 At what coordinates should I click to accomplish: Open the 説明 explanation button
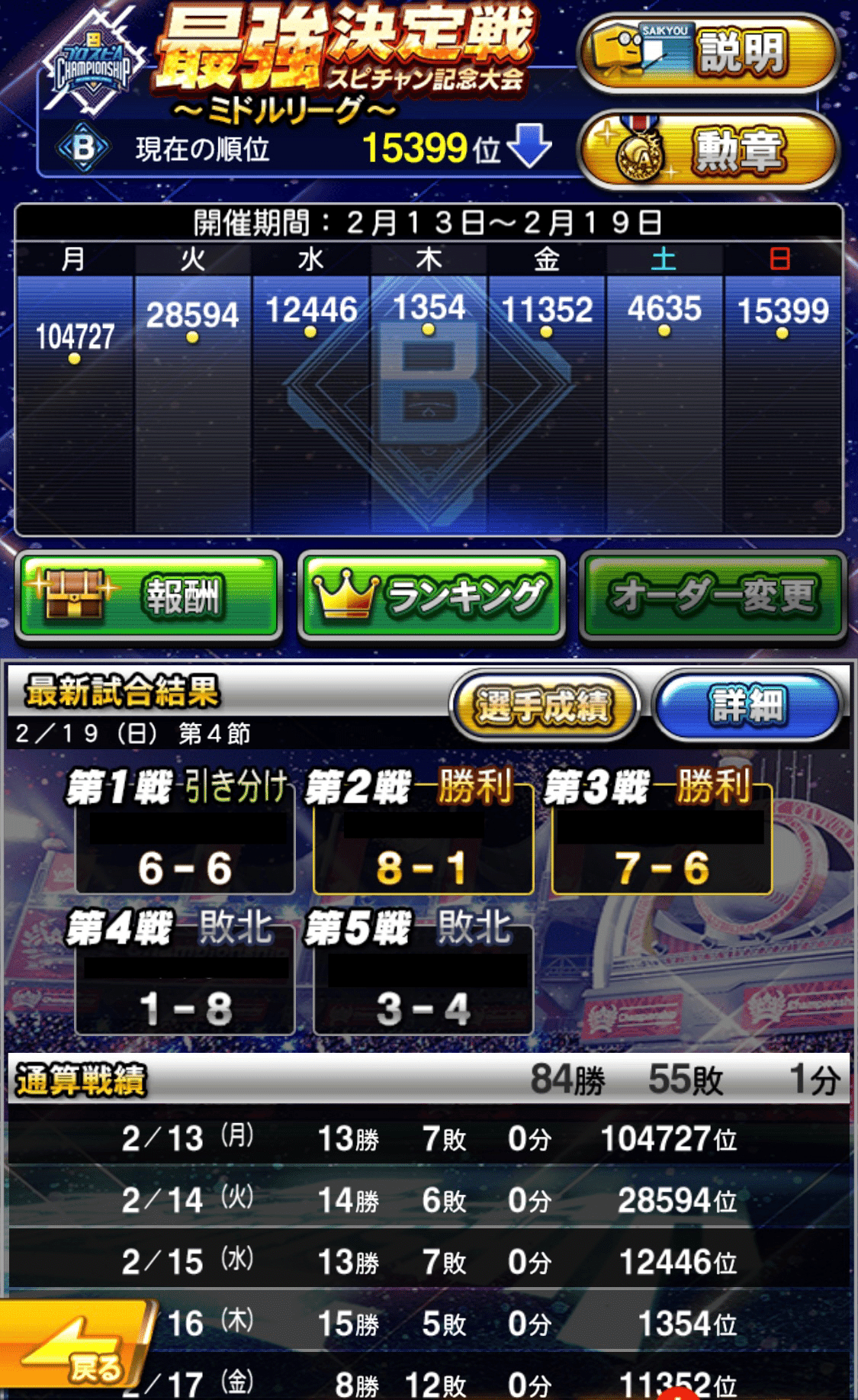point(709,53)
